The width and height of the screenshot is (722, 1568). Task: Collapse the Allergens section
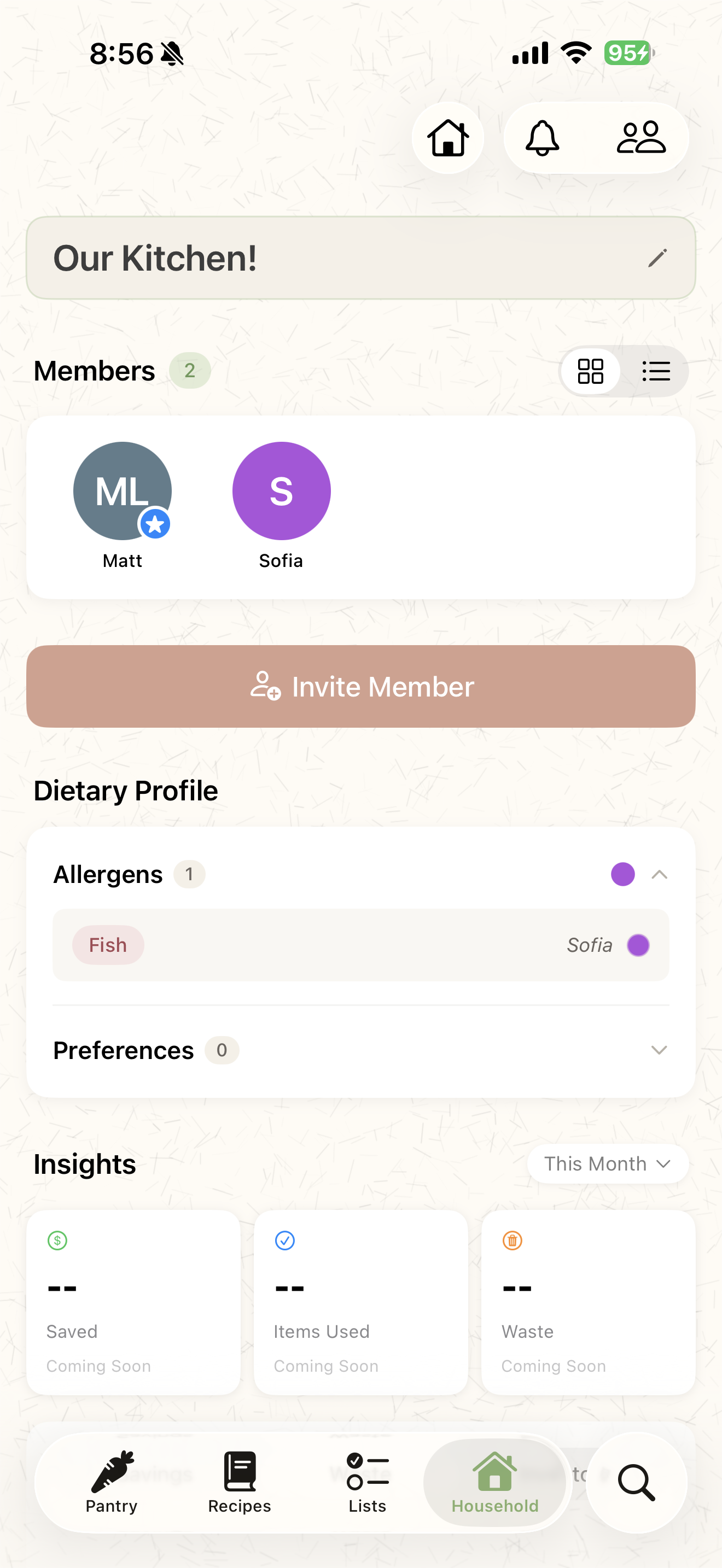(659, 874)
